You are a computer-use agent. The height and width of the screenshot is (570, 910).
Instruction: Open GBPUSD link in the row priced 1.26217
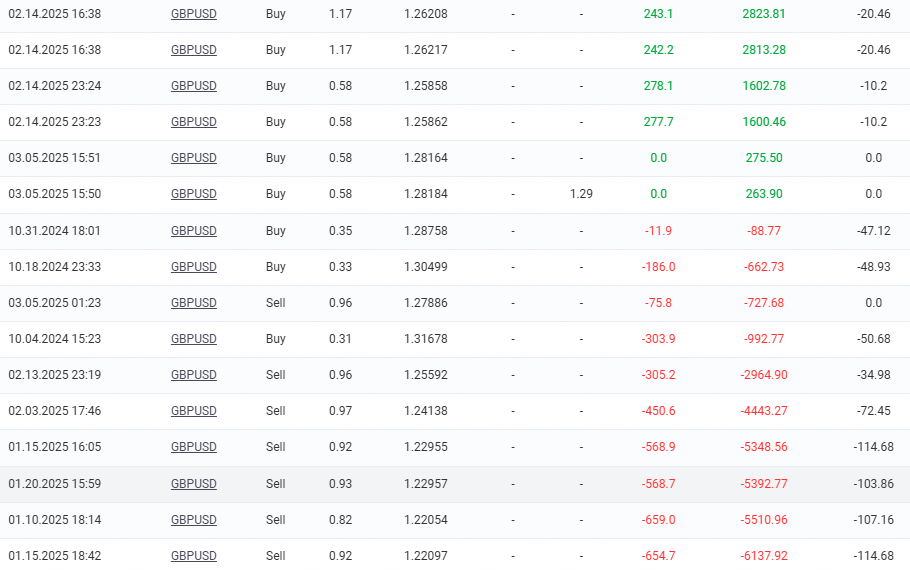pyautogui.click(x=193, y=50)
